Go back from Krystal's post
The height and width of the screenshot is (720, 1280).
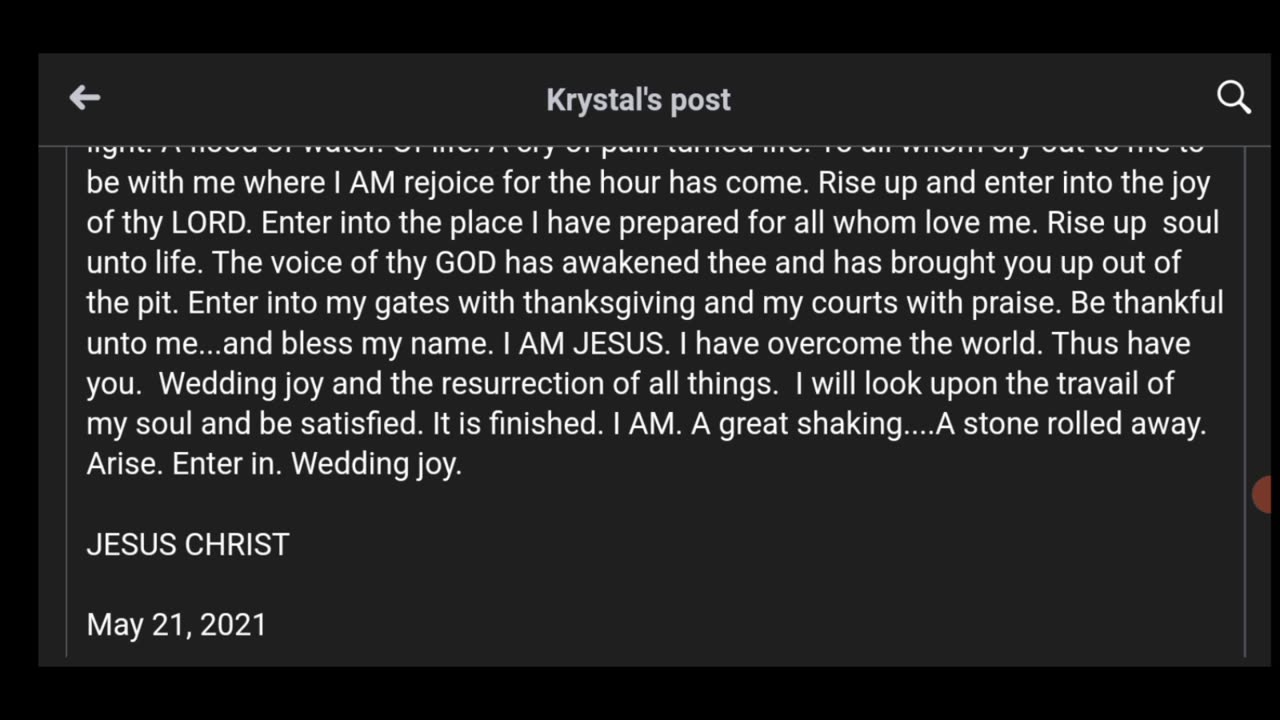[85, 97]
